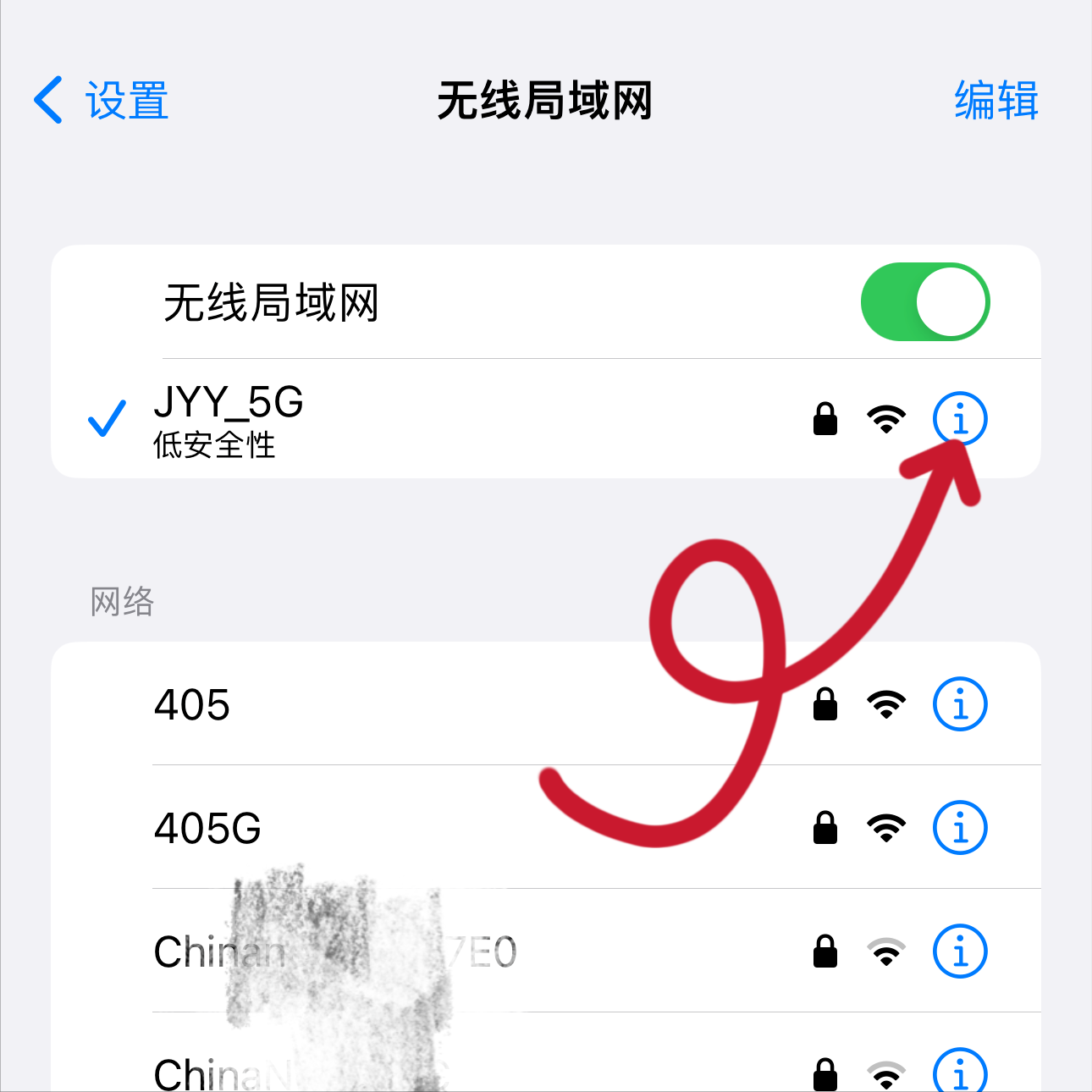Turn off the 无线局域网 switch
Image resolution: width=1092 pixels, height=1092 pixels.
coord(924,302)
